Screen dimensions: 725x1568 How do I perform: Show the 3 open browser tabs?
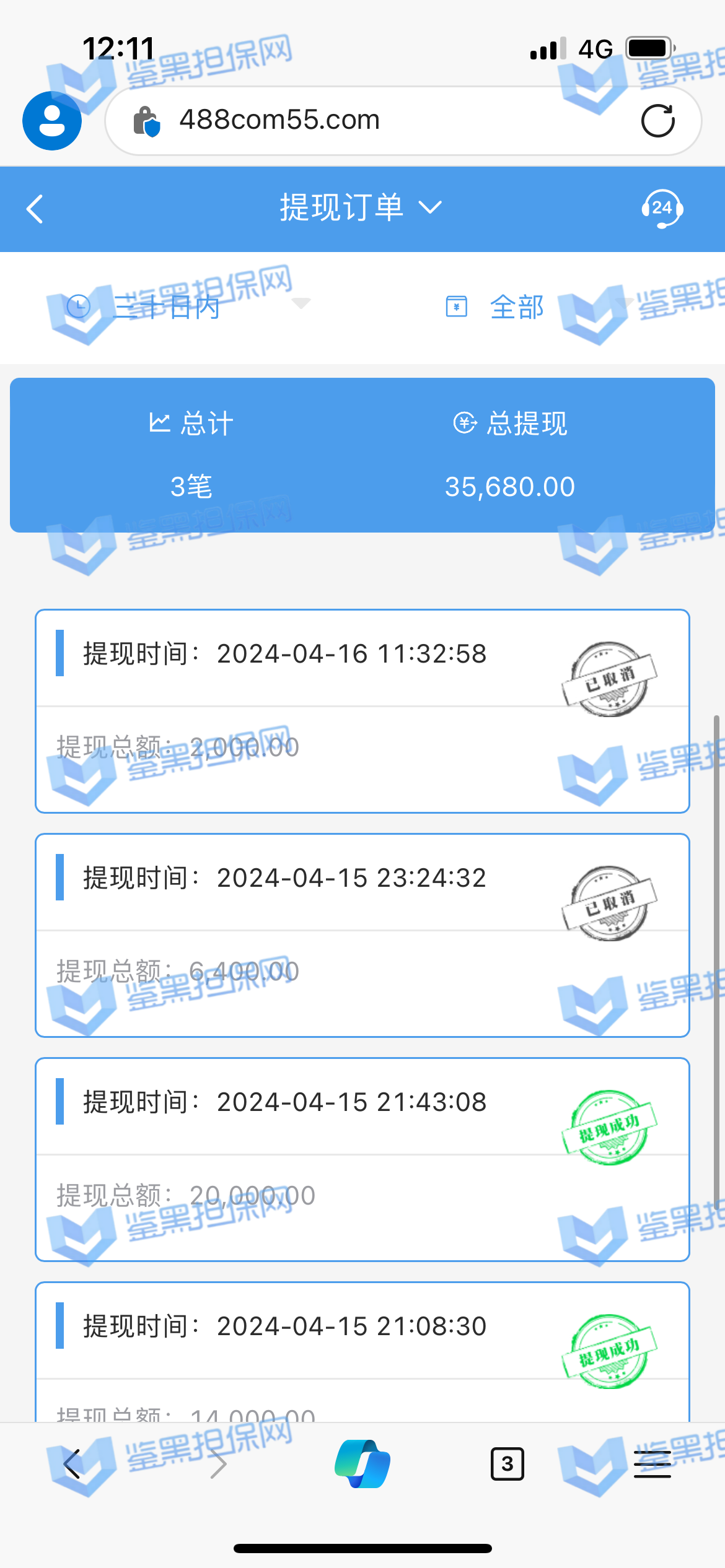pyautogui.click(x=507, y=1464)
